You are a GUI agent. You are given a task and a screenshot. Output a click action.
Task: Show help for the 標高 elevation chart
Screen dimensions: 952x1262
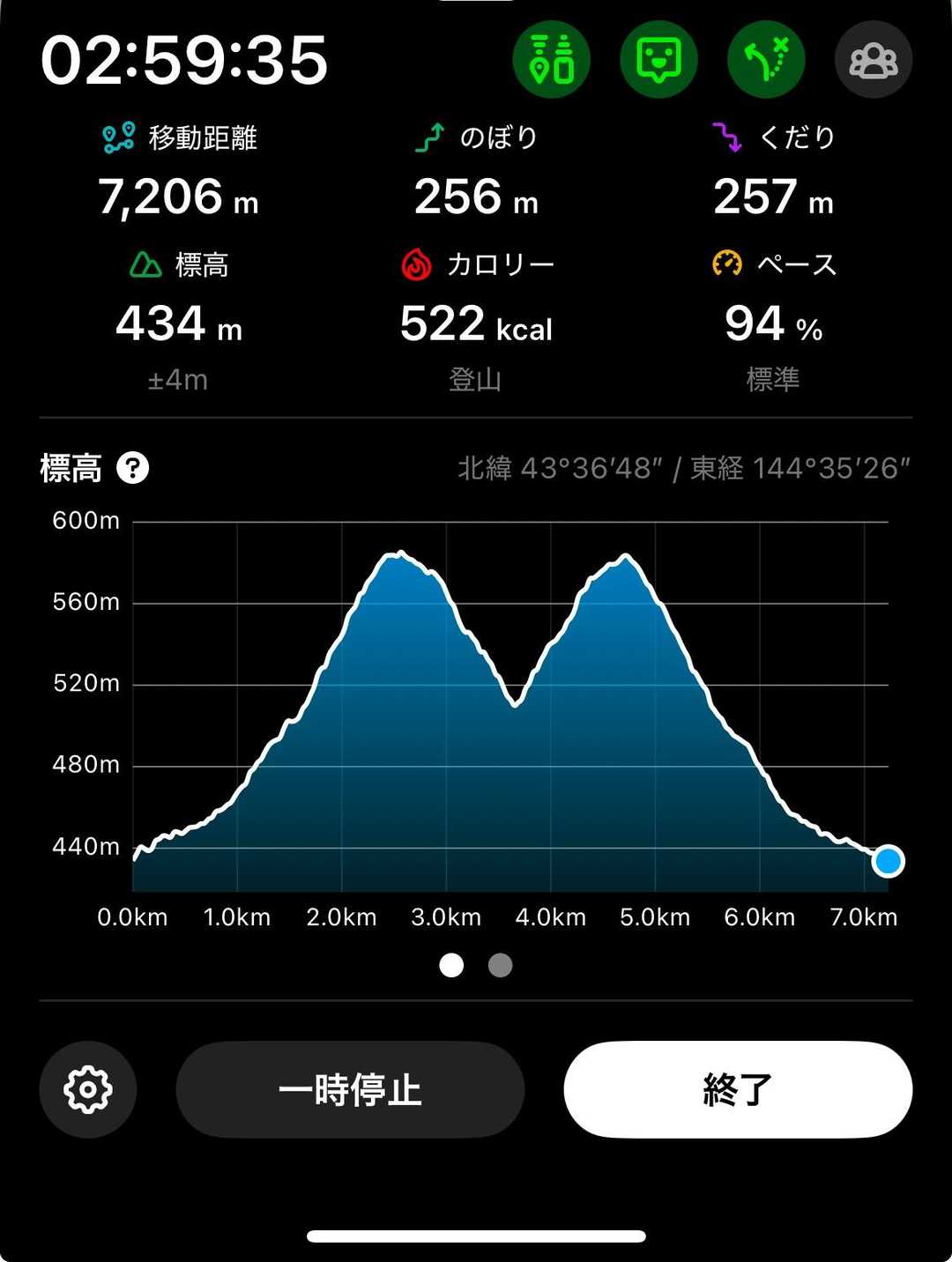133,468
